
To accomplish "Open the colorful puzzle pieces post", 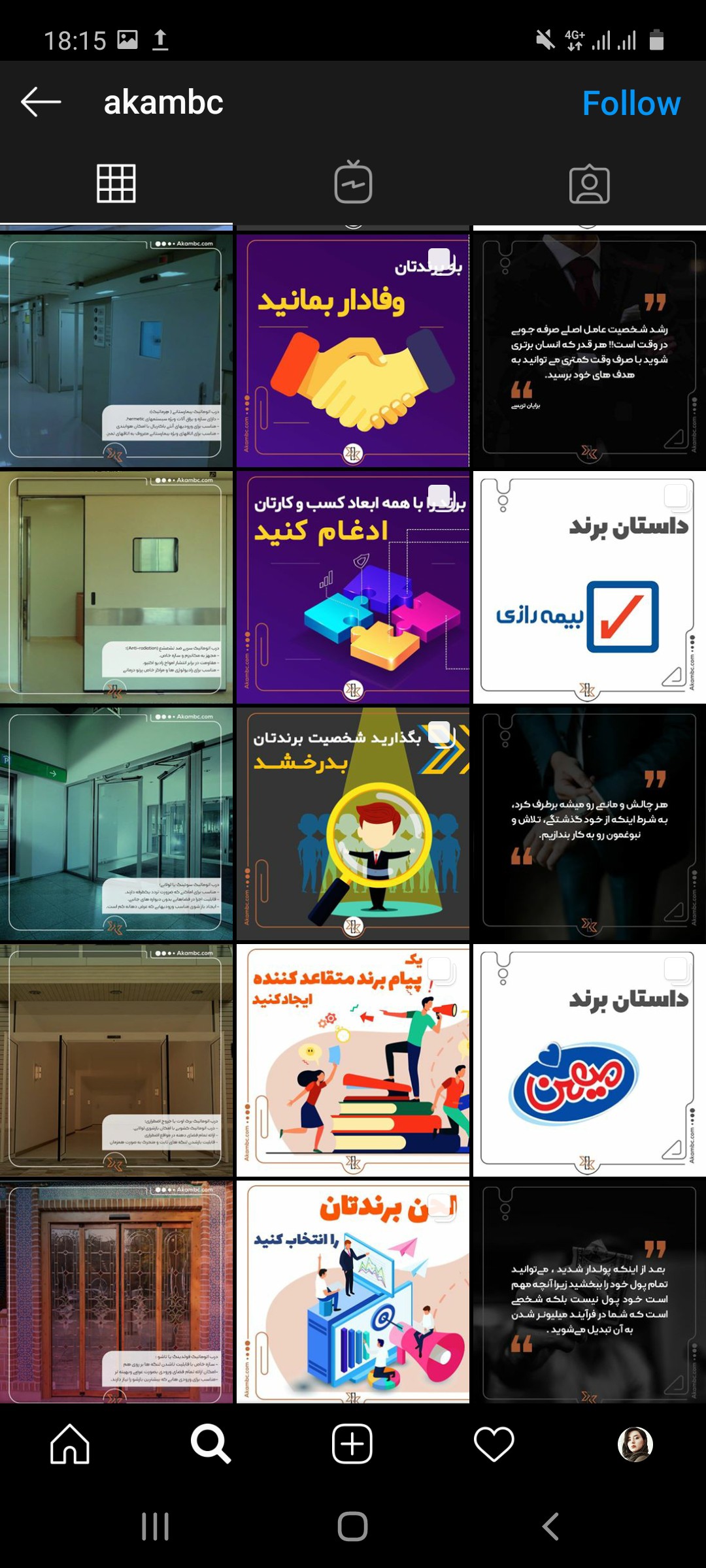I will [x=352, y=587].
